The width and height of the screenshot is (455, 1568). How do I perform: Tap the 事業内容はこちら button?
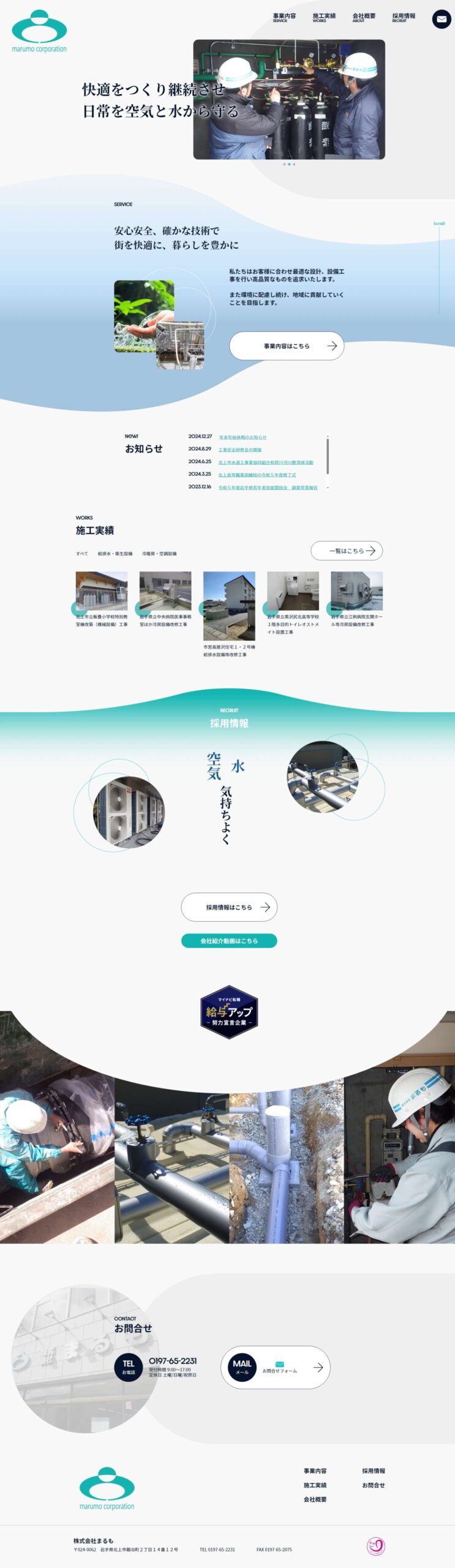pos(286,346)
